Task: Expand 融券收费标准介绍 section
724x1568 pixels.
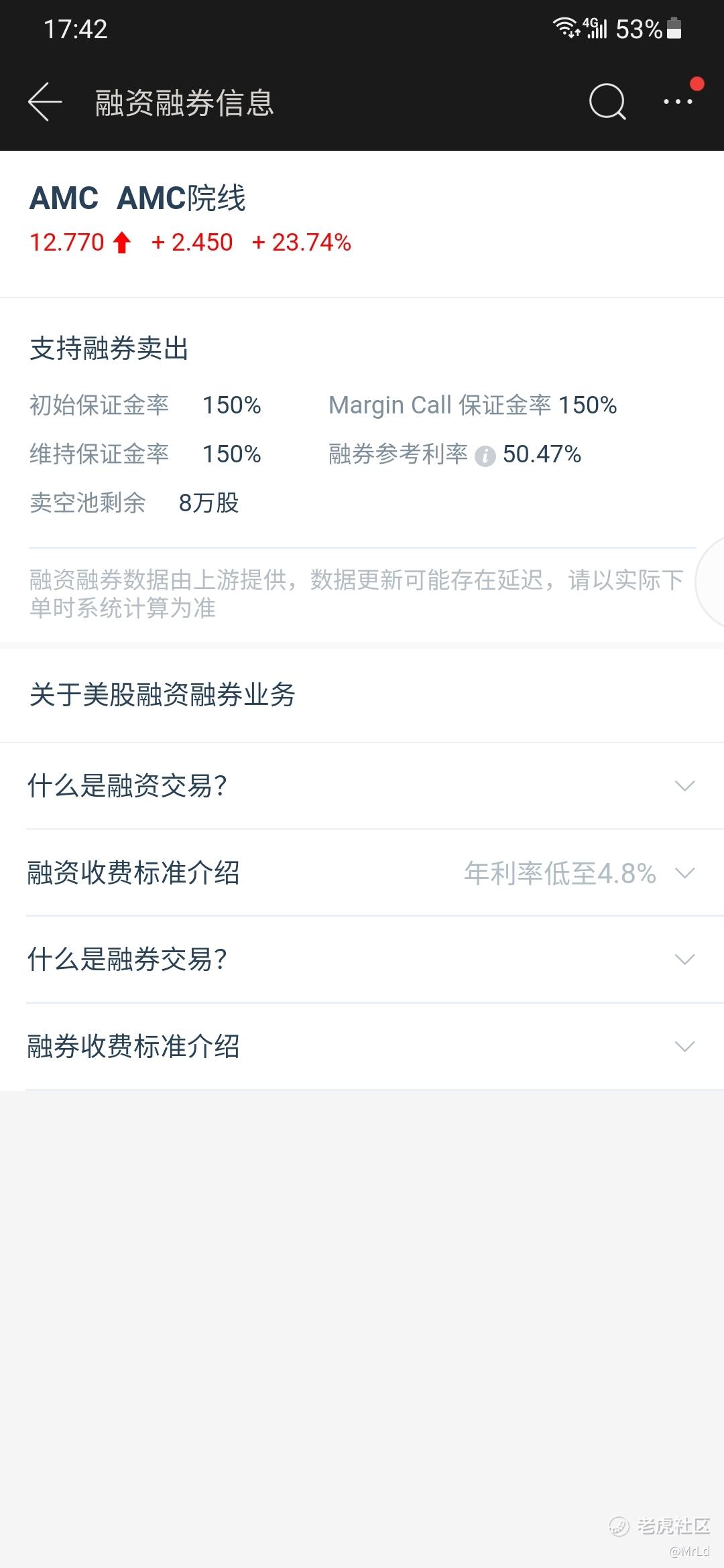Action: coord(362,1047)
